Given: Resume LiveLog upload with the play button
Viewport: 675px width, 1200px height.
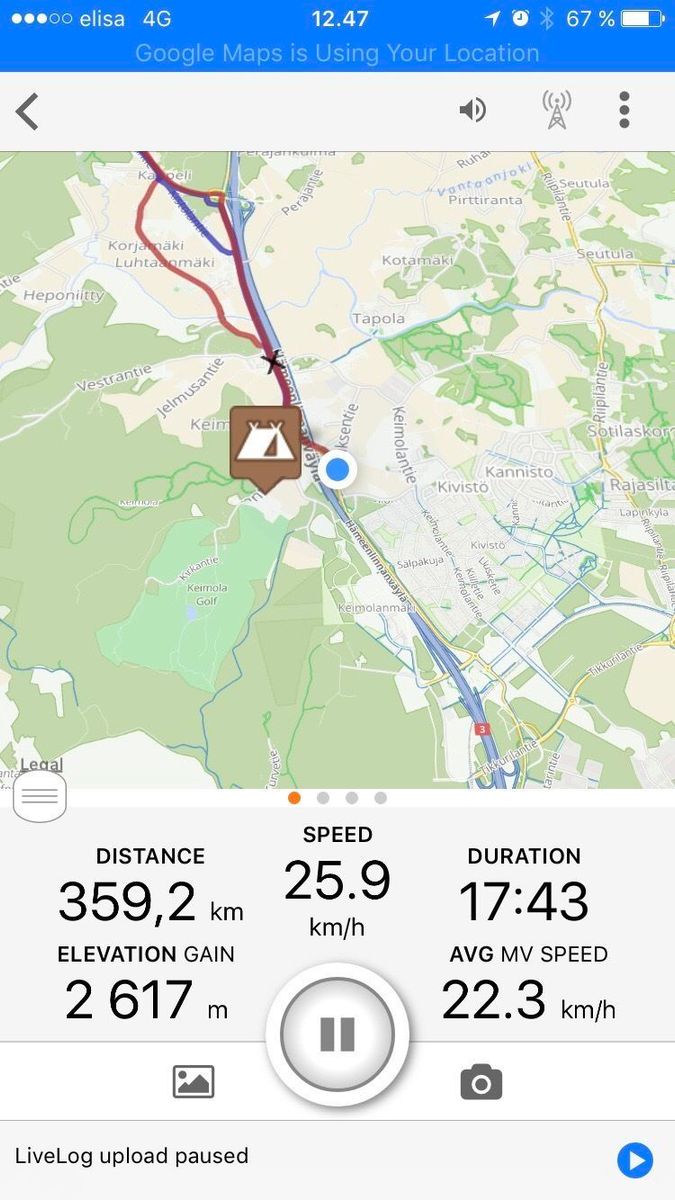Looking at the screenshot, I should [635, 1160].
